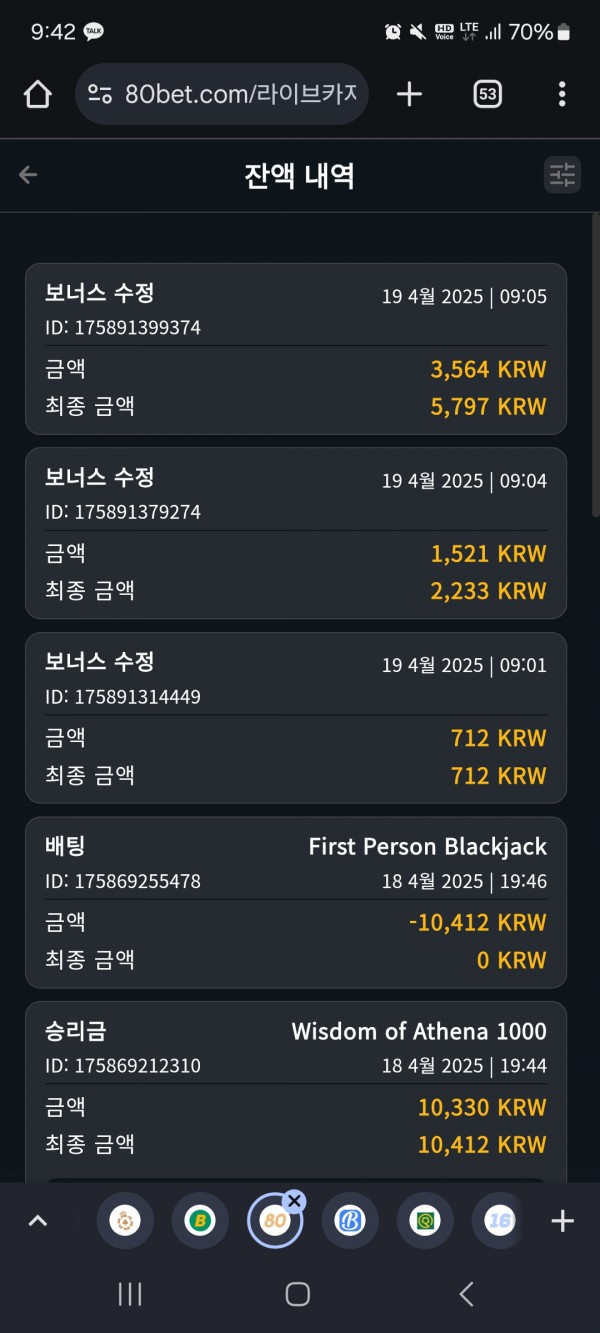The height and width of the screenshot is (1333, 600).
Task: Switch to the tab with the 16 icon
Action: pos(499,1220)
